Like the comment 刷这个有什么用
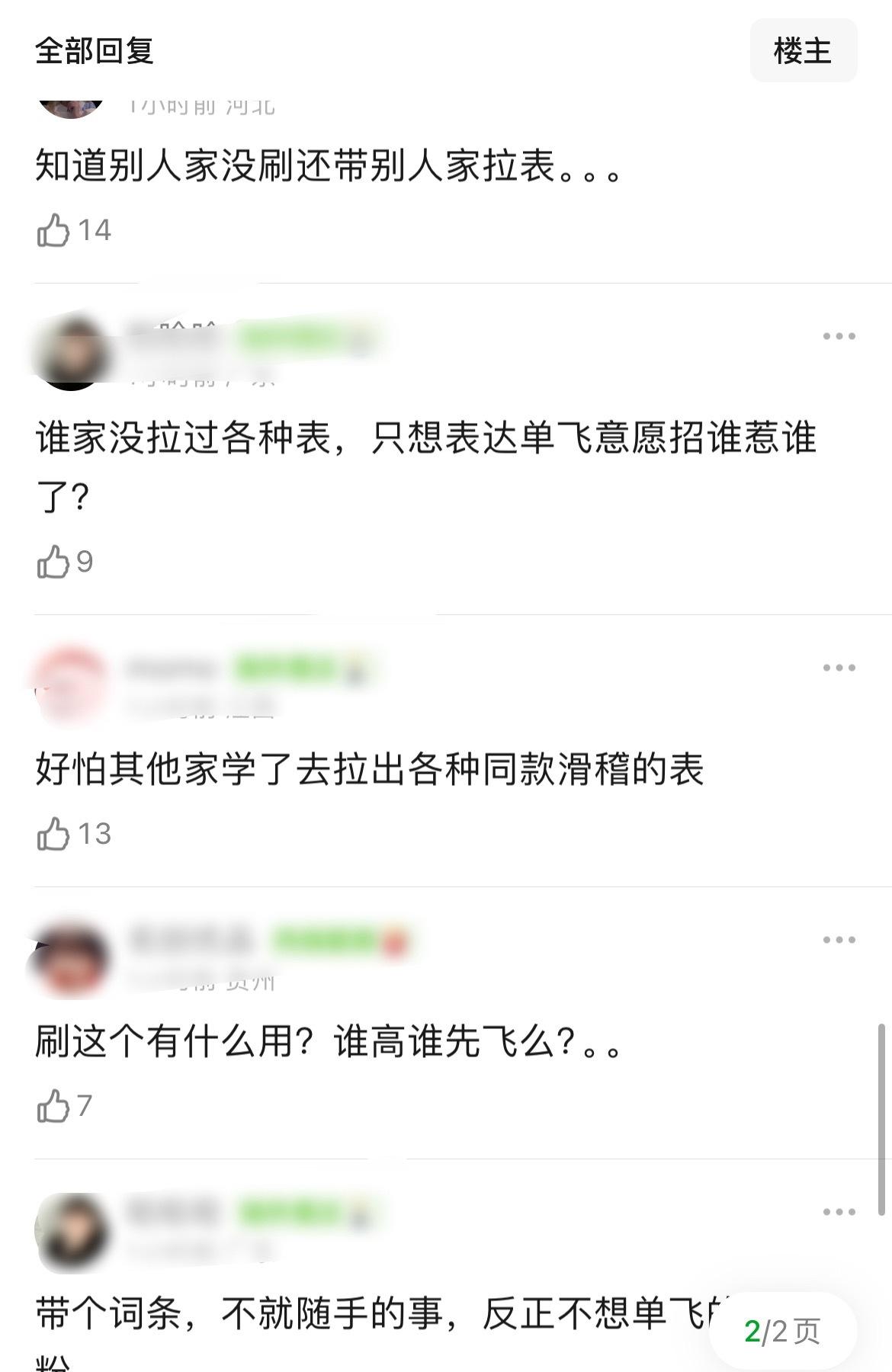 coord(53,1106)
